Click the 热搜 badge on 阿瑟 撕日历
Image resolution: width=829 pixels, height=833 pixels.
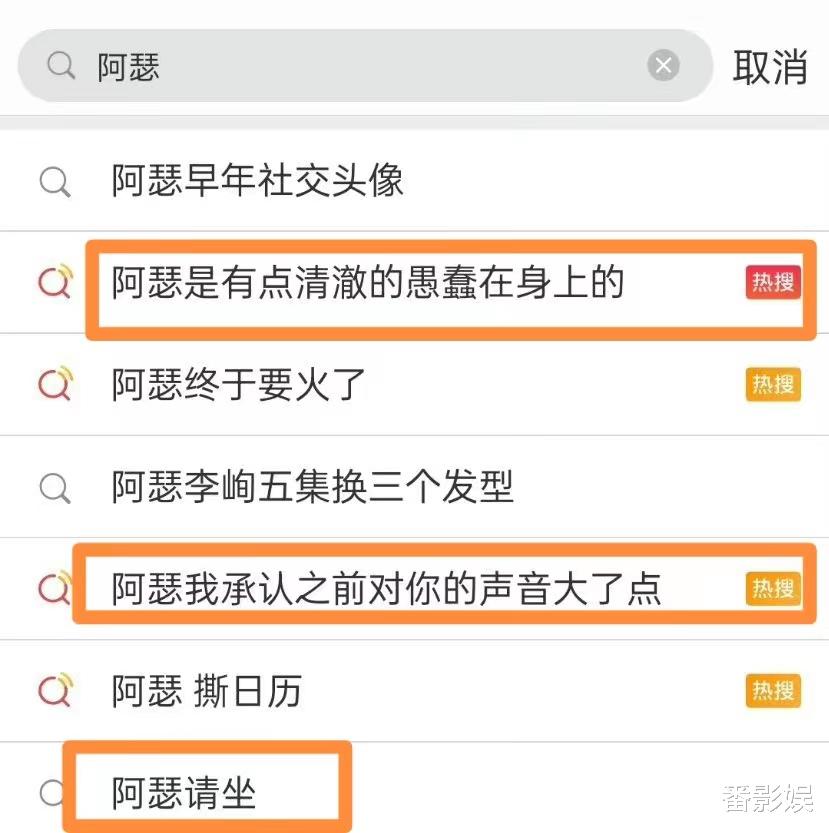coord(772,690)
